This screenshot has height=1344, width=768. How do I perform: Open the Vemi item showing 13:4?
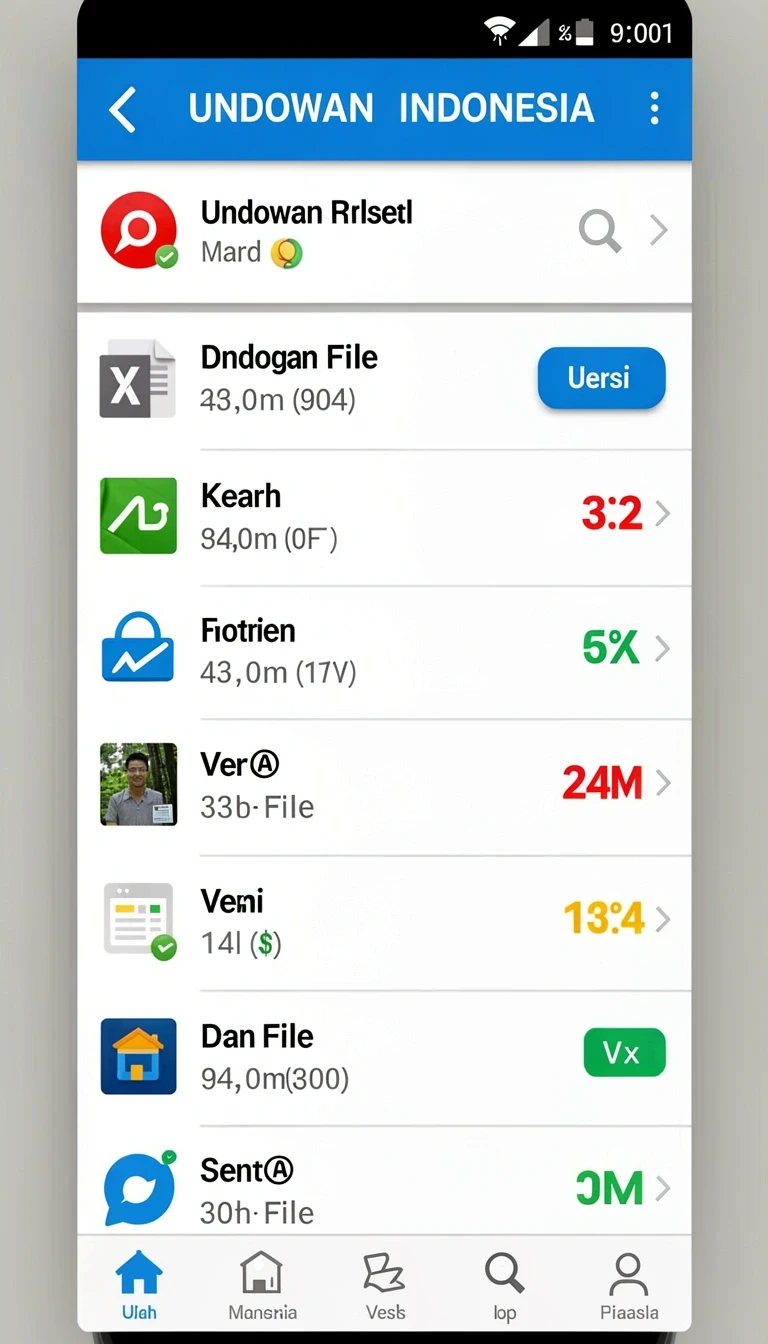(384, 921)
